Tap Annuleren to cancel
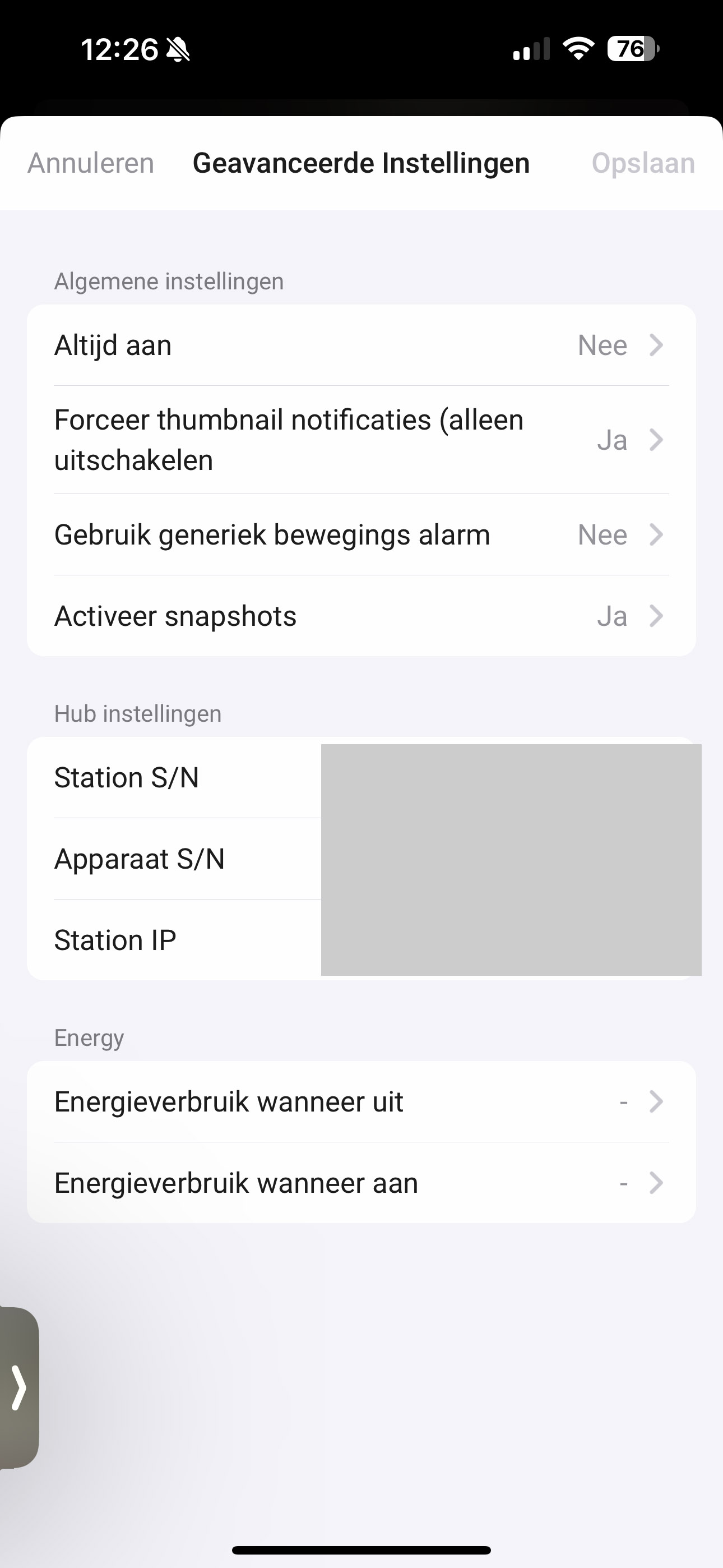The width and height of the screenshot is (723, 1568). point(91,163)
